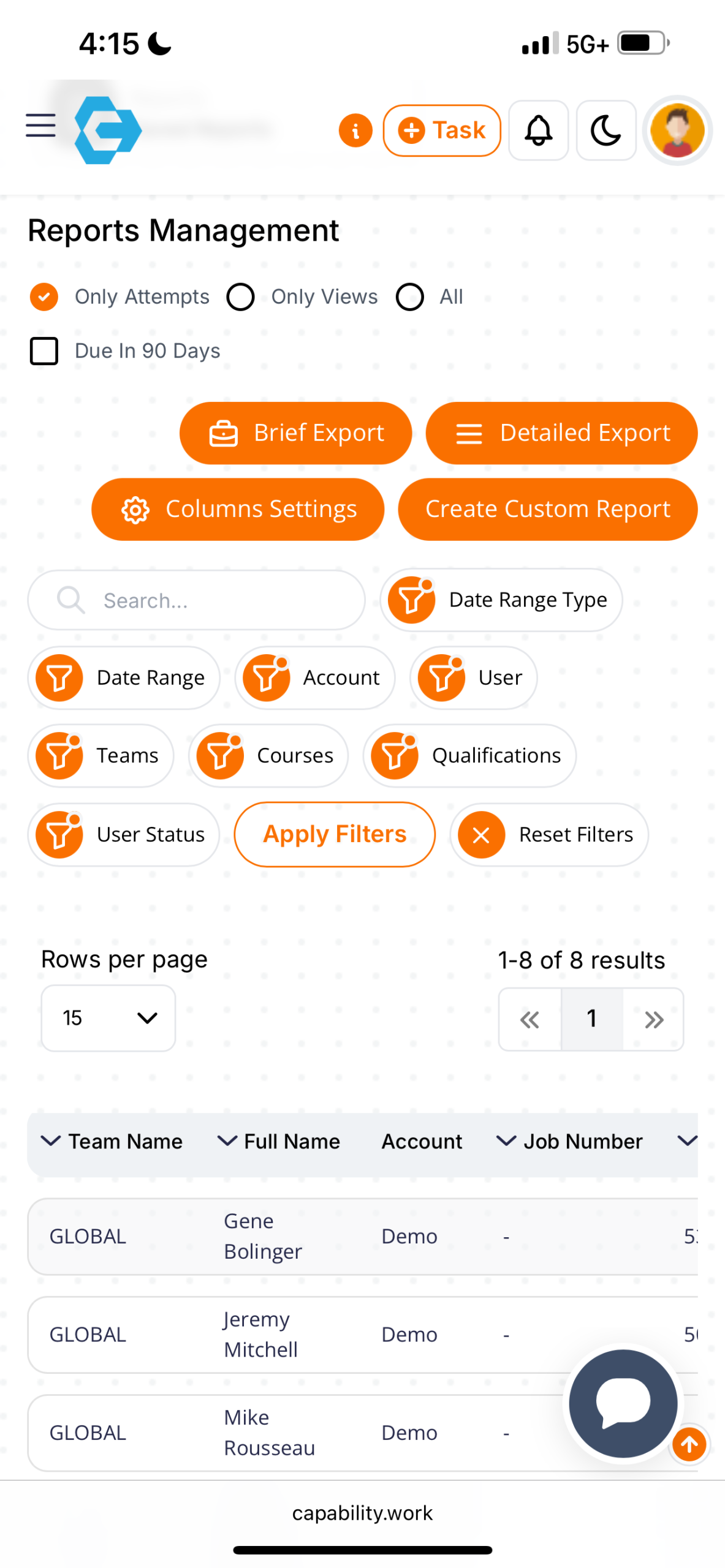
Task: Select the Only Views option
Action: [240, 297]
